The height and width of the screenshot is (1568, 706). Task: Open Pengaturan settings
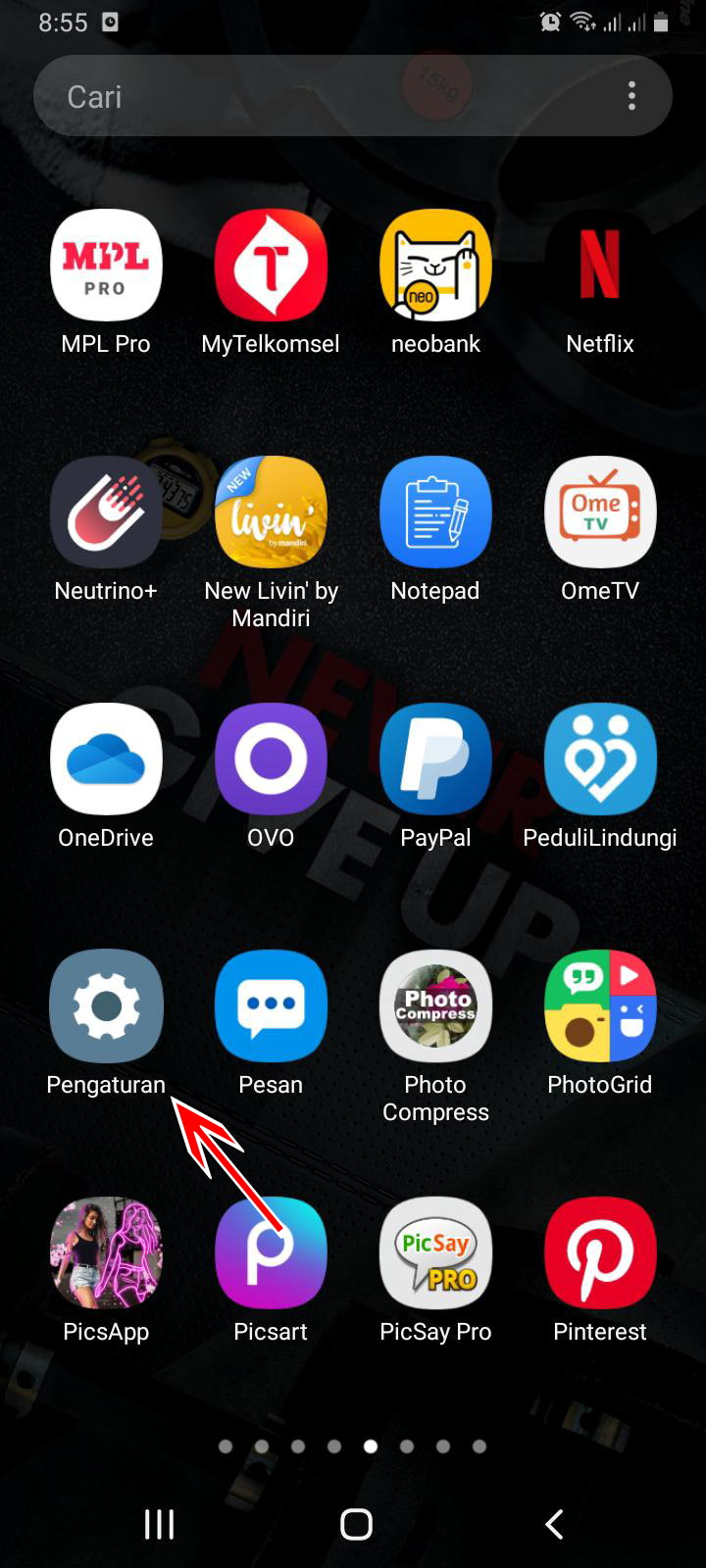(106, 1005)
